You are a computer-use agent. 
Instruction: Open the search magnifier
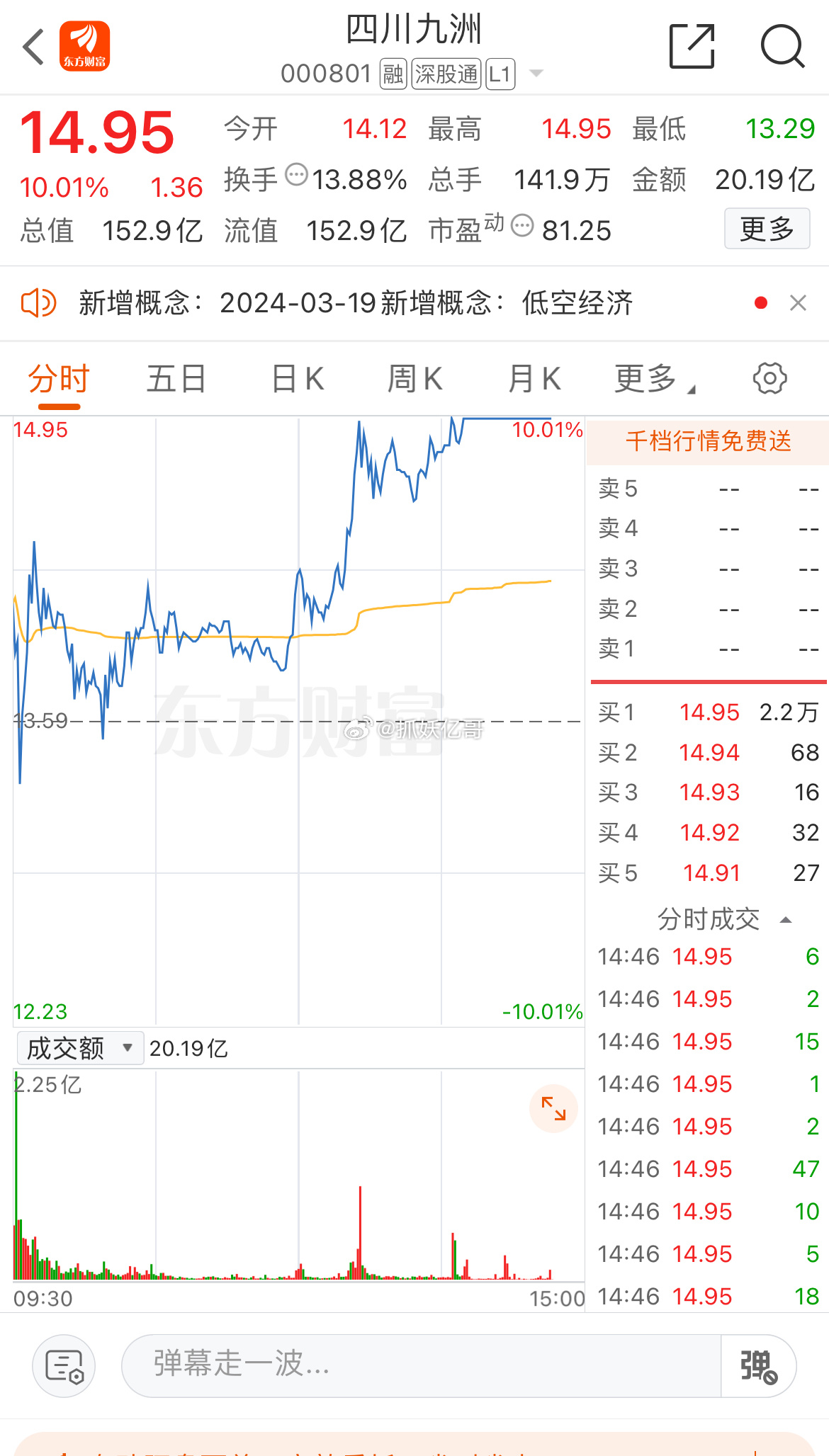tap(782, 46)
